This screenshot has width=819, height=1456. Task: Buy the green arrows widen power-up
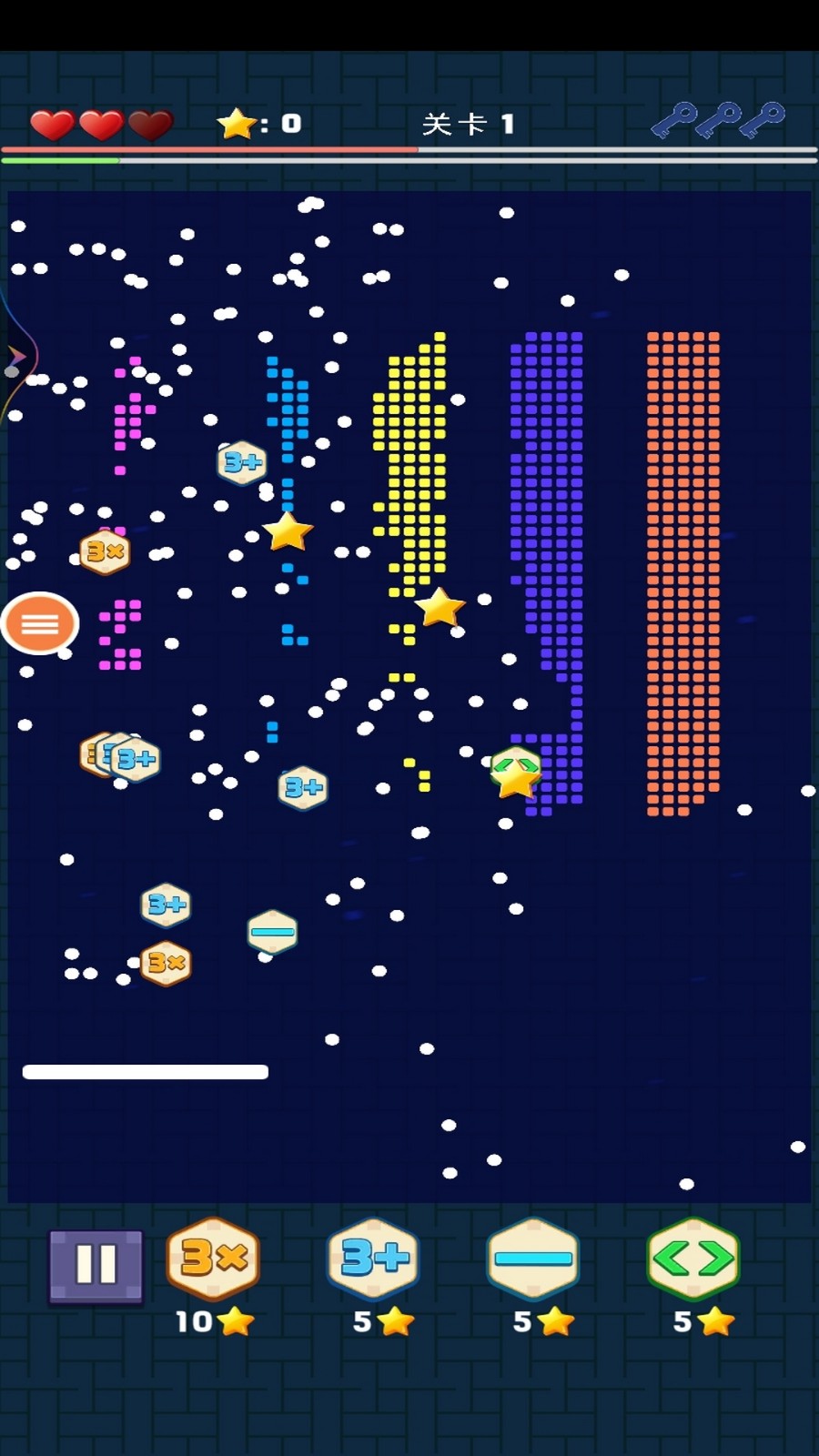click(x=693, y=1259)
